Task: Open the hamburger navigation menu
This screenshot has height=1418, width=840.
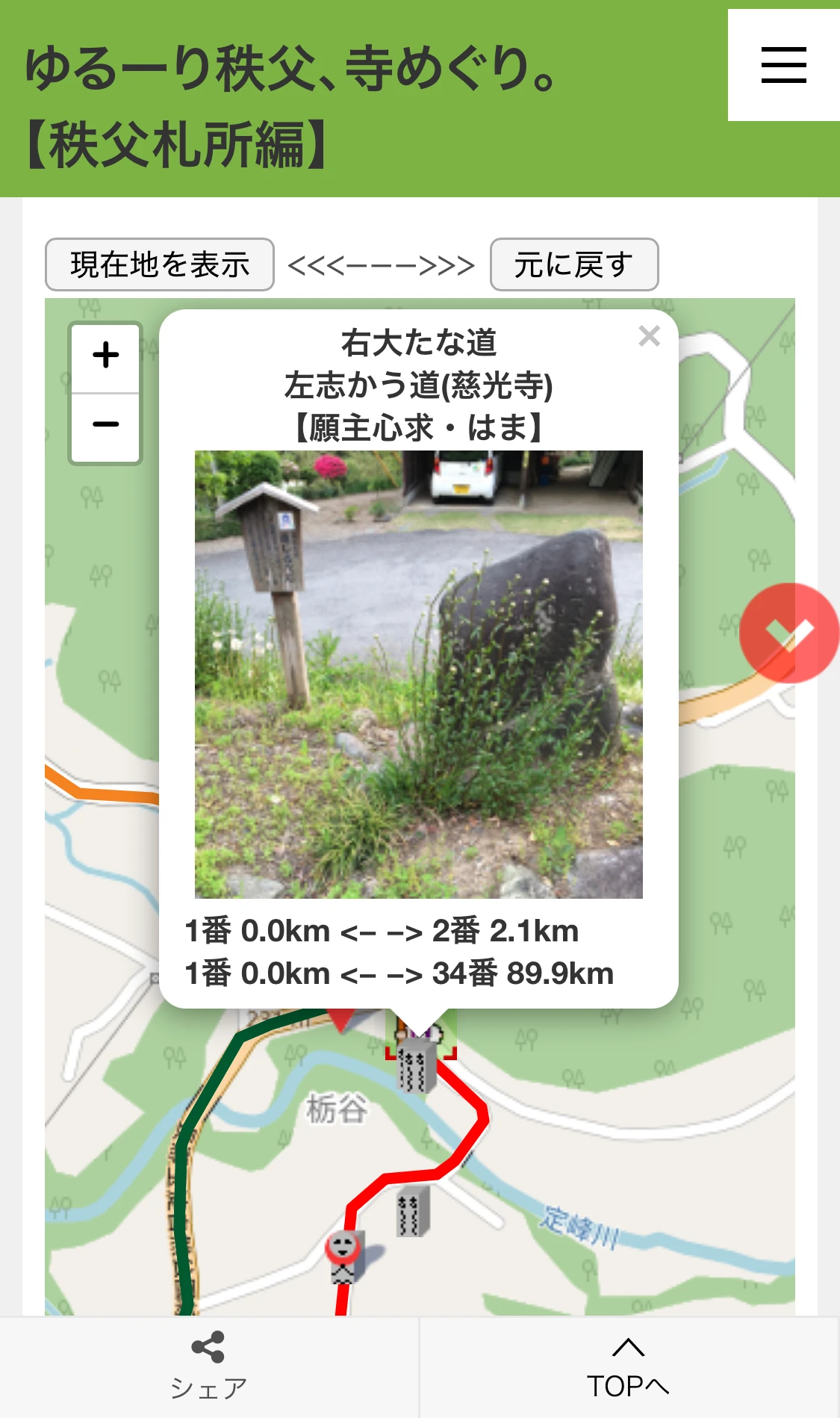Action: (x=783, y=66)
